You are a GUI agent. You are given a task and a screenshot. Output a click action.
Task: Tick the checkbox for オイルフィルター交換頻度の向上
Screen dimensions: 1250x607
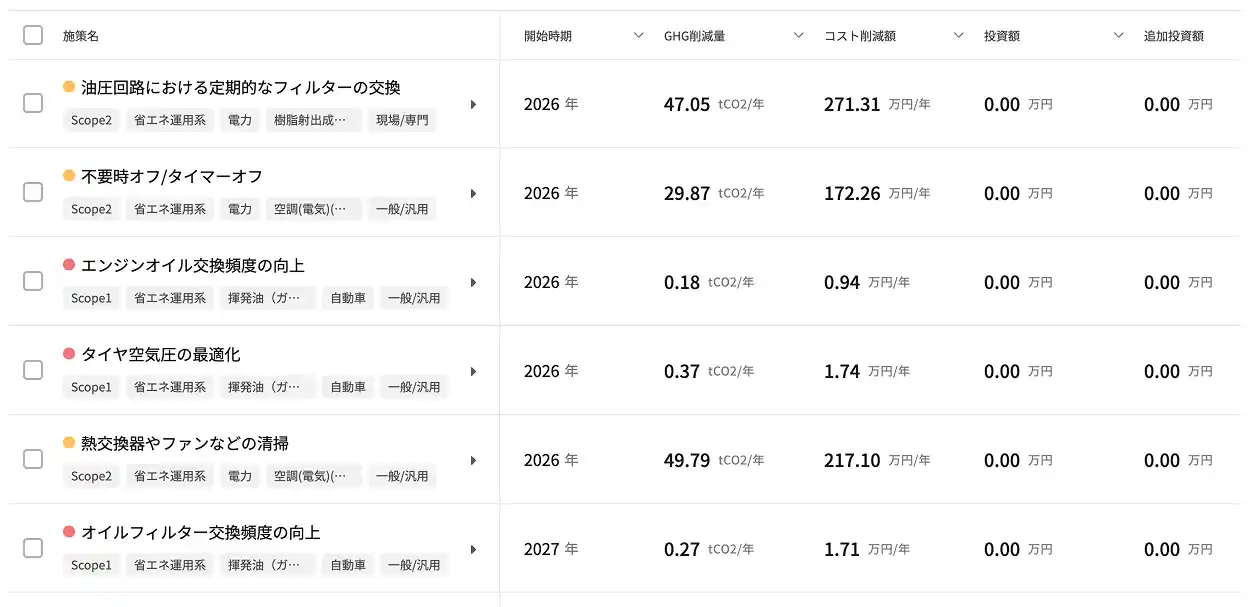[x=33, y=548]
